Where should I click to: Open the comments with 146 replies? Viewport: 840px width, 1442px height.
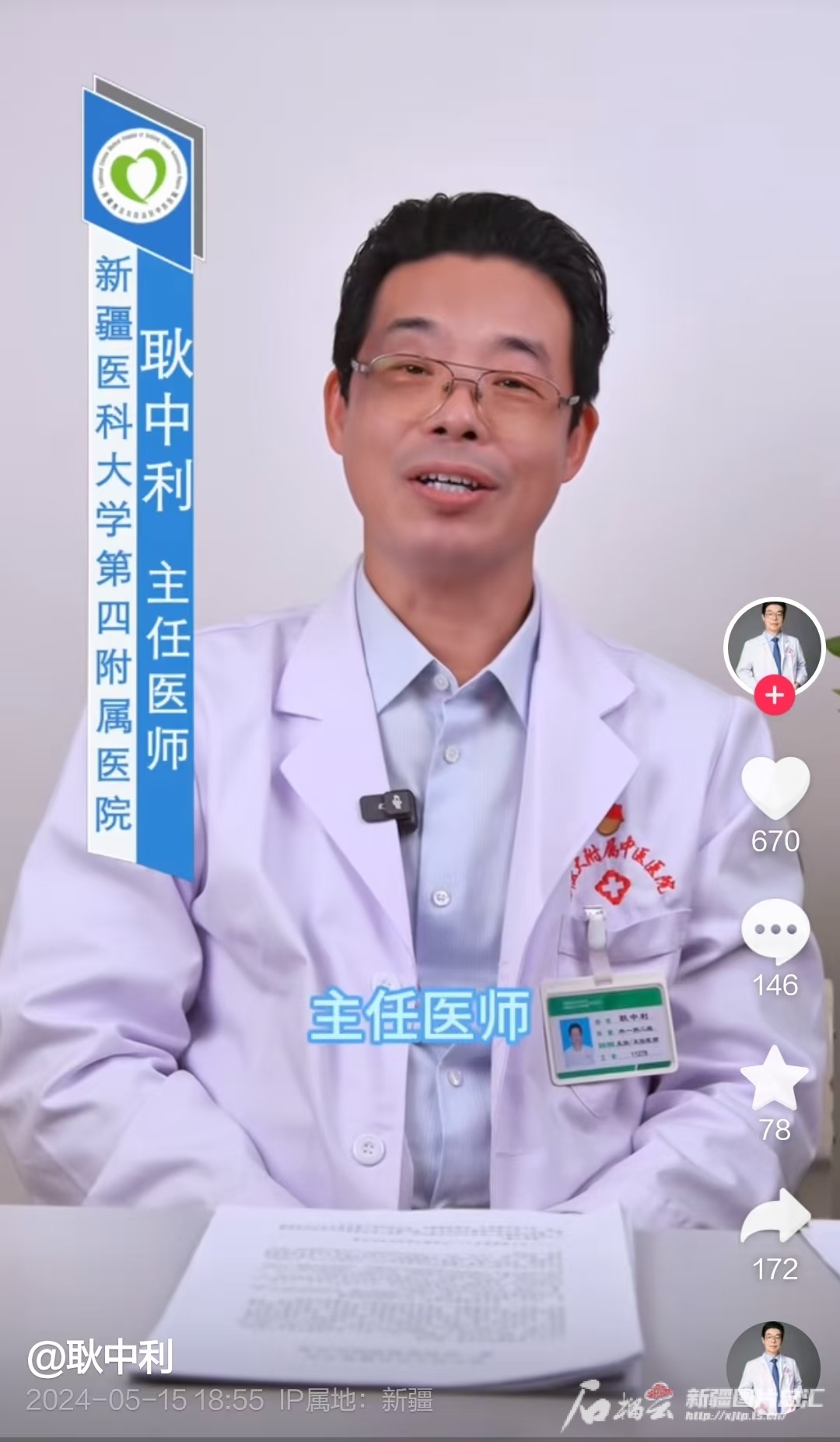(x=775, y=932)
